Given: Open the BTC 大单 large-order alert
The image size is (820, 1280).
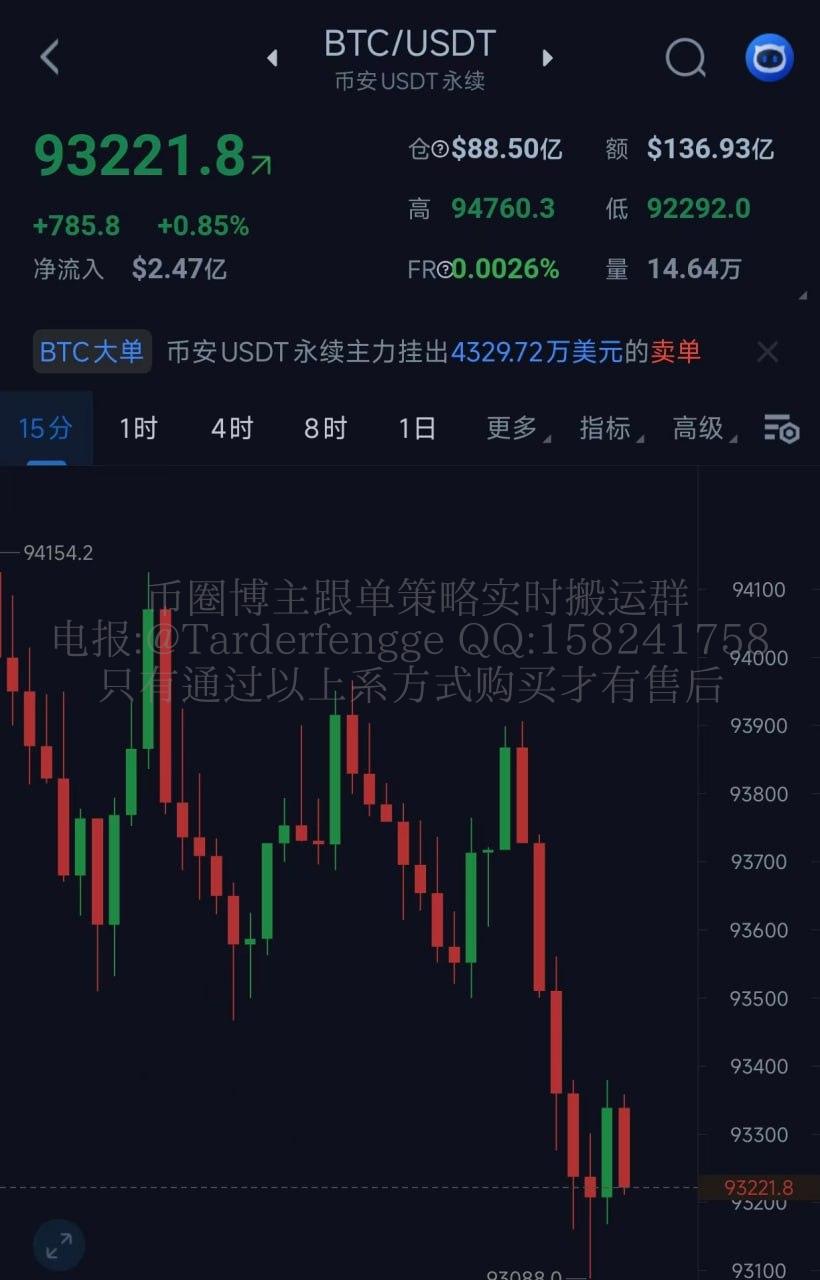Looking at the screenshot, I should pos(92,352).
